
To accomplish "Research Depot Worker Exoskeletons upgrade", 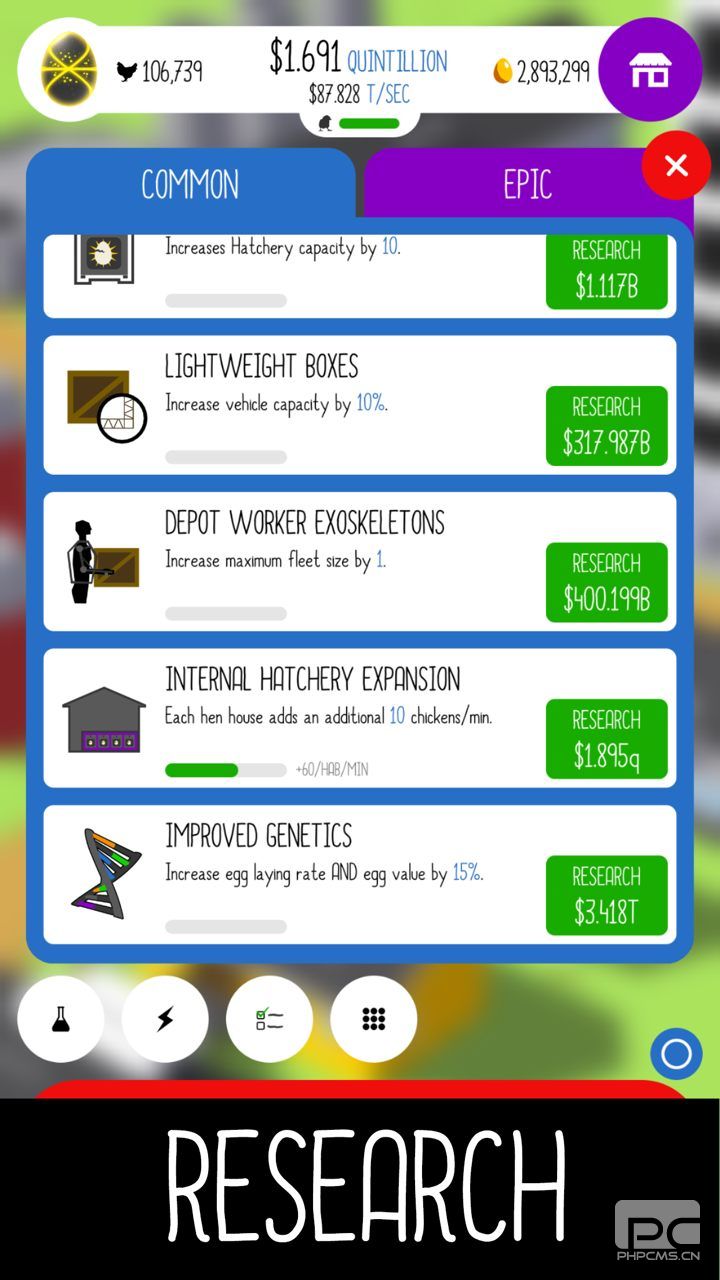I will coord(606,582).
